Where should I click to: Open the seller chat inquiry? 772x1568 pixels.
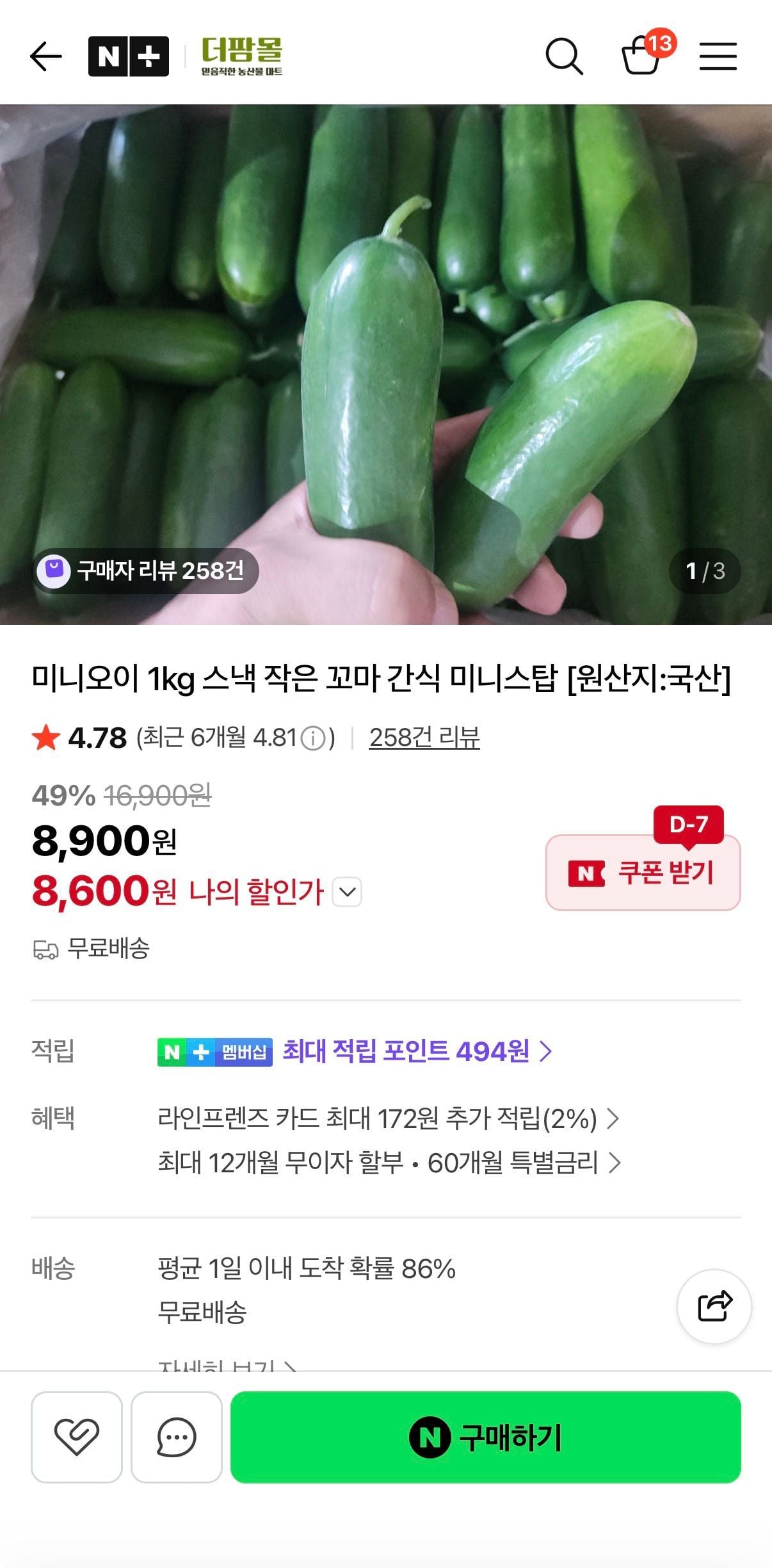coord(176,1437)
